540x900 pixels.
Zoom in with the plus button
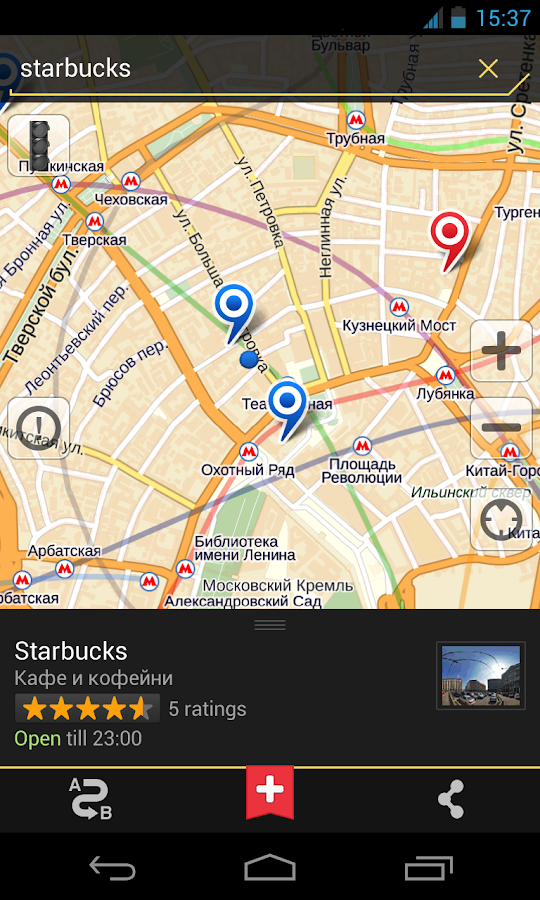tap(501, 350)
